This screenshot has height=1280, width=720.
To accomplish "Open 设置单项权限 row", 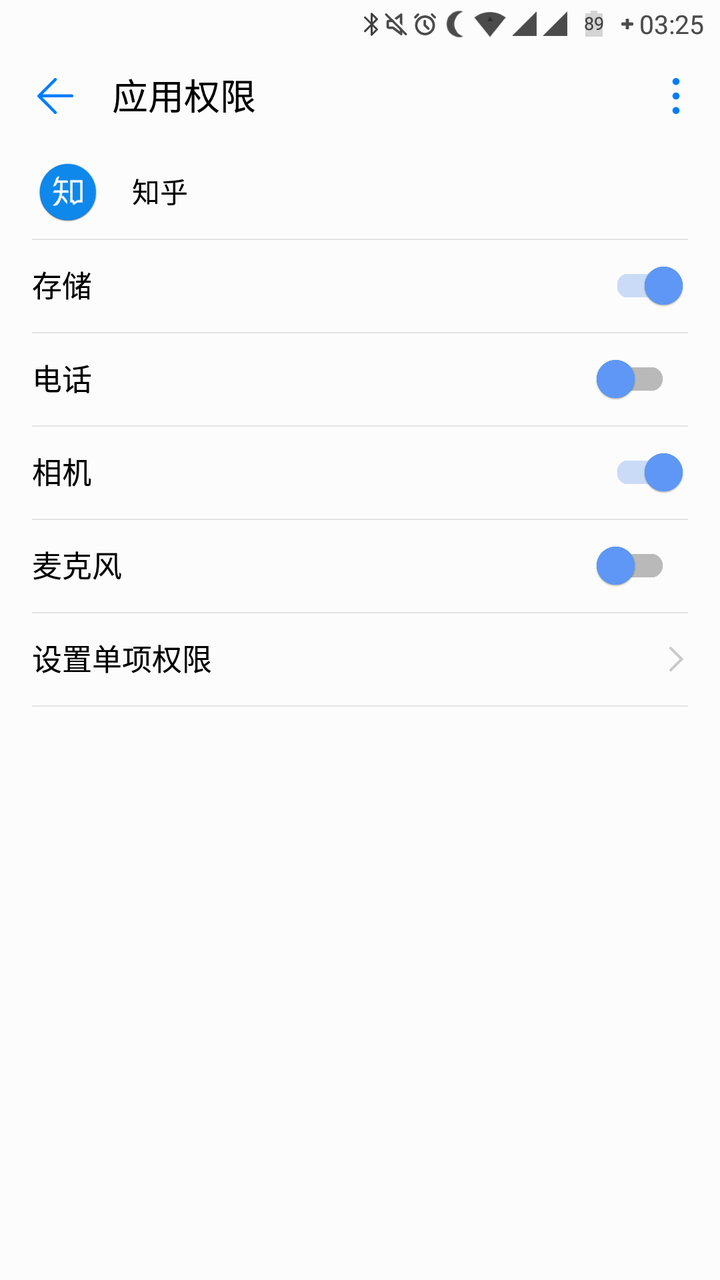I will pyautogui.click(x=360, y=660).
